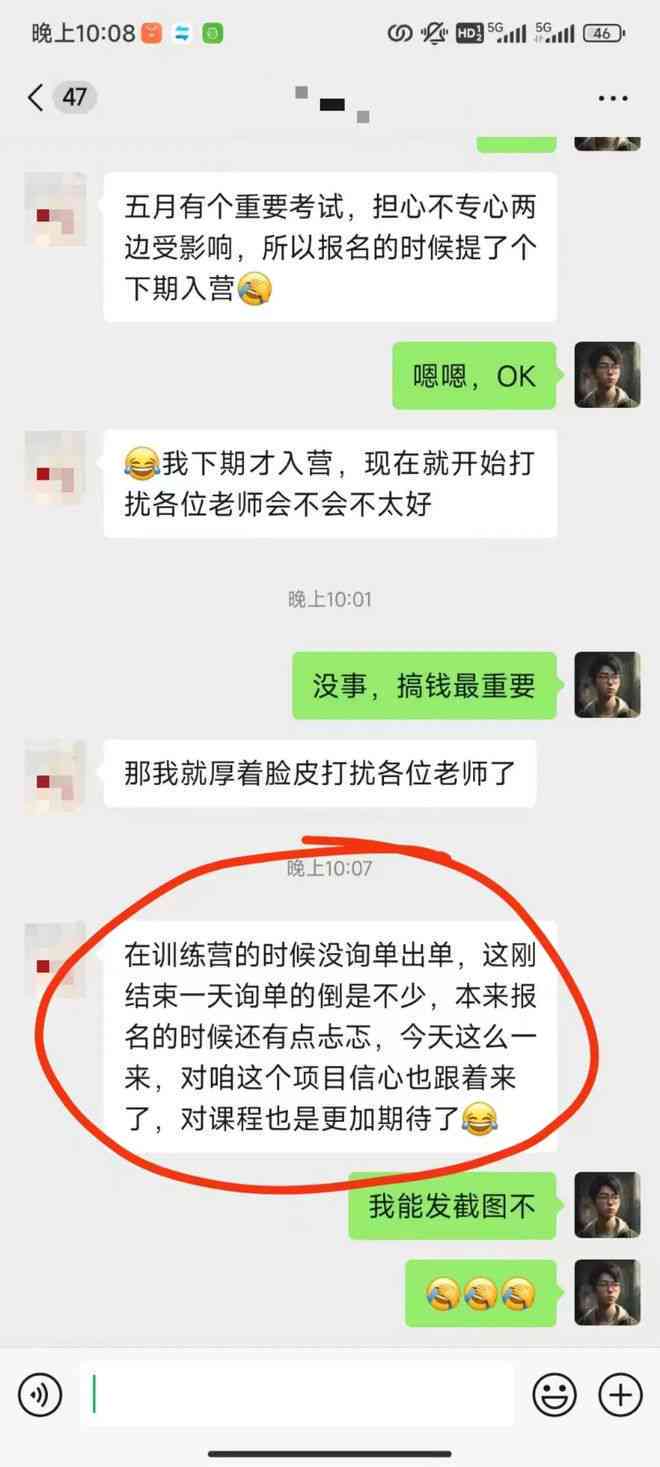This screenshot has height=1467, width=660.
Task: Open the chat overflow menu
Action: [612, 98]
